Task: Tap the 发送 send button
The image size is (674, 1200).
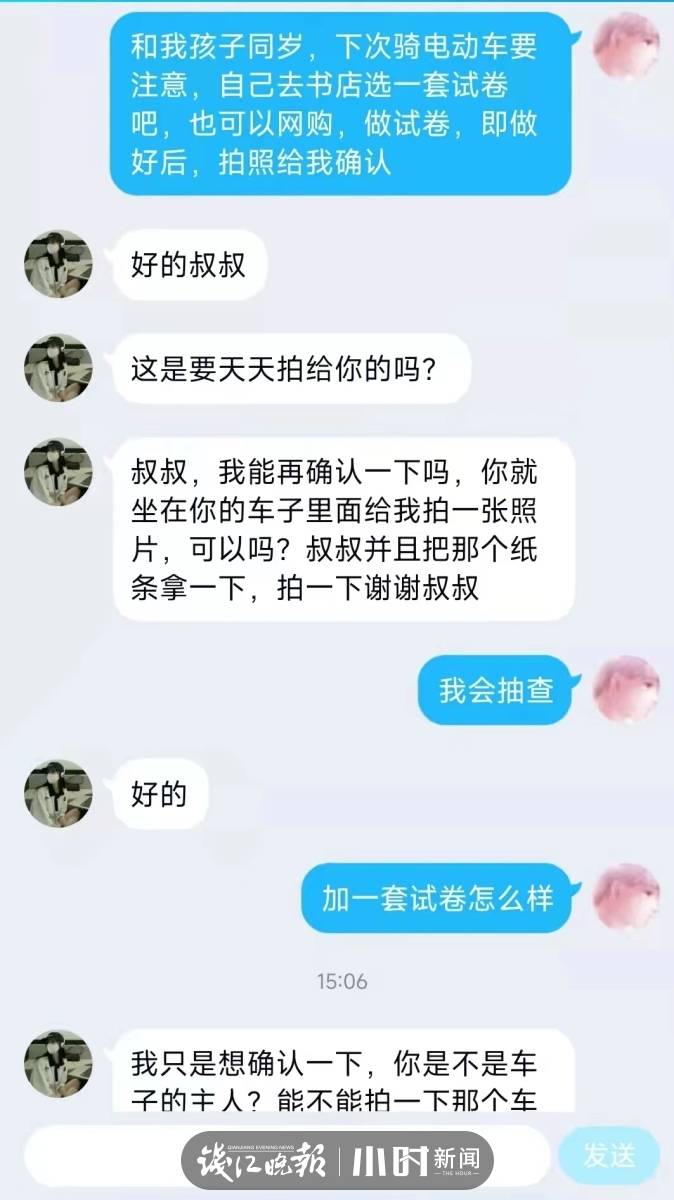Action: tap(608, 1156)
